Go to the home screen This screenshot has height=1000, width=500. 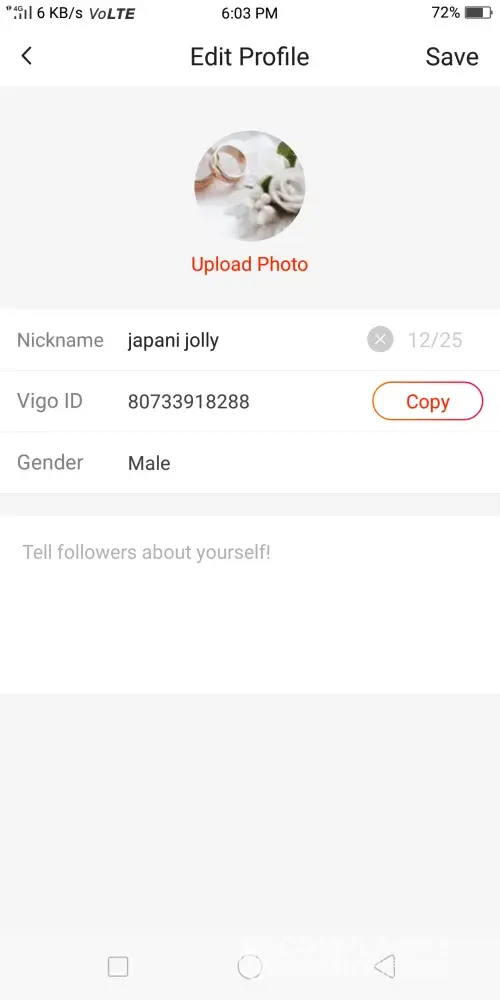click(x=249, y=967)
